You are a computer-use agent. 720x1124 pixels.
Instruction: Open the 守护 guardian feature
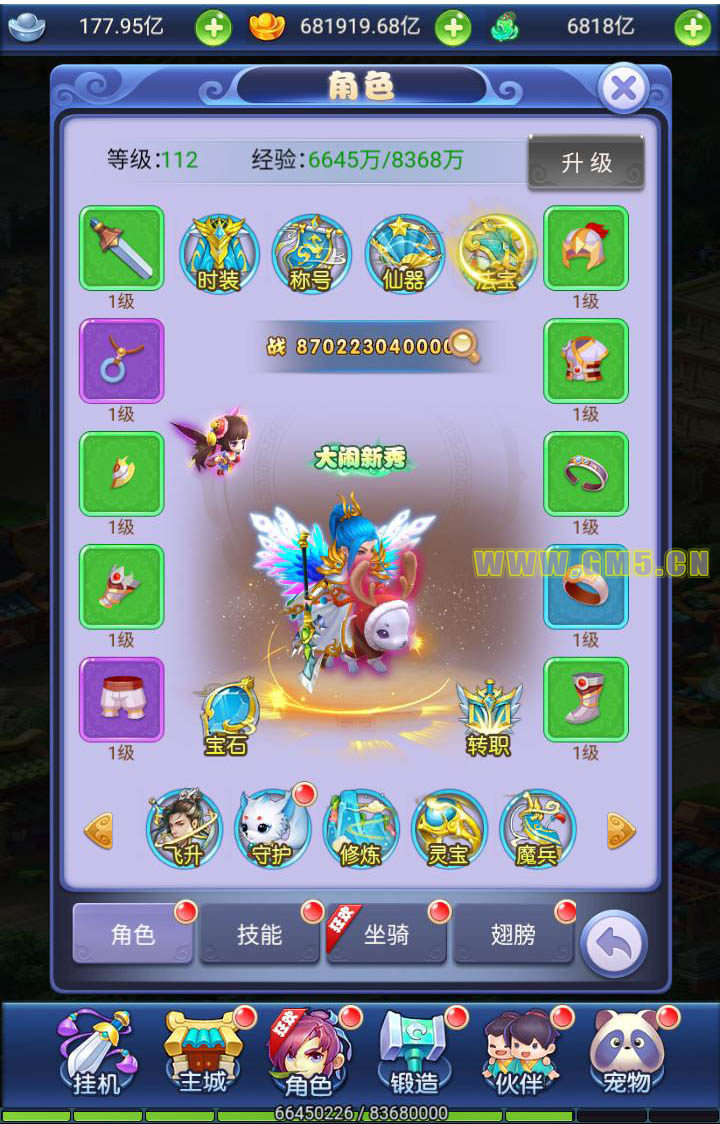click(272, 829)
